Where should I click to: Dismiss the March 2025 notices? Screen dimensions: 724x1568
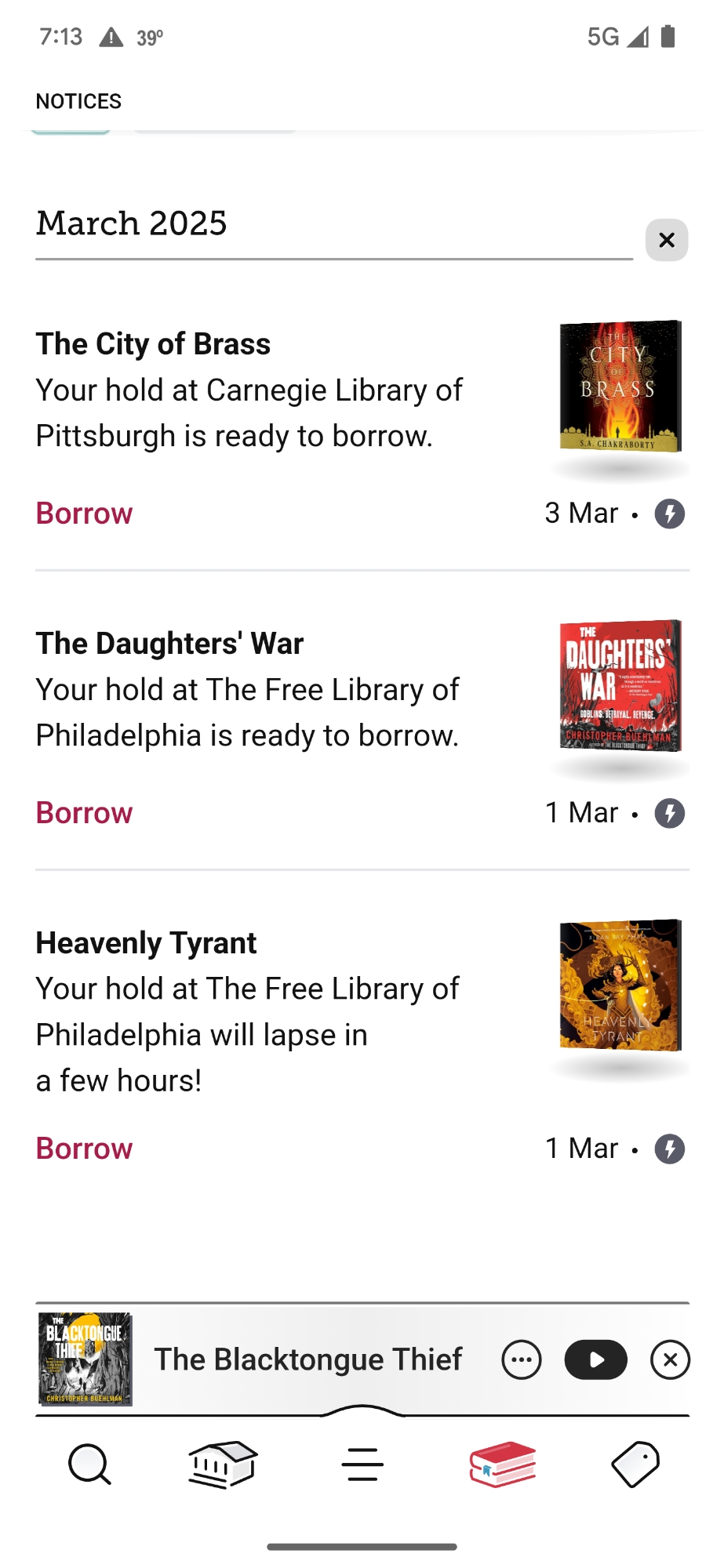(666, 240)
